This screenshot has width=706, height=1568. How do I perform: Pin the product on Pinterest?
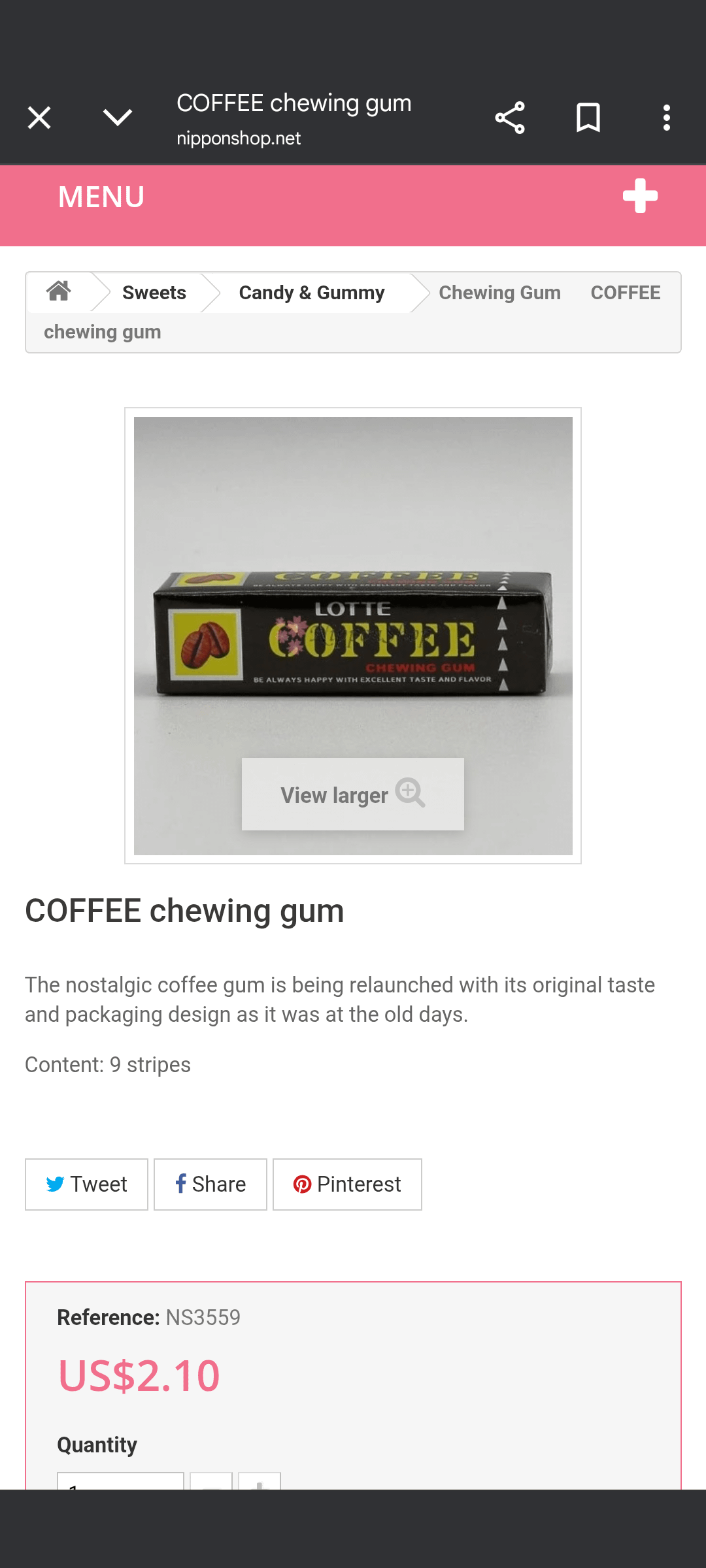tap(347, 1184)
